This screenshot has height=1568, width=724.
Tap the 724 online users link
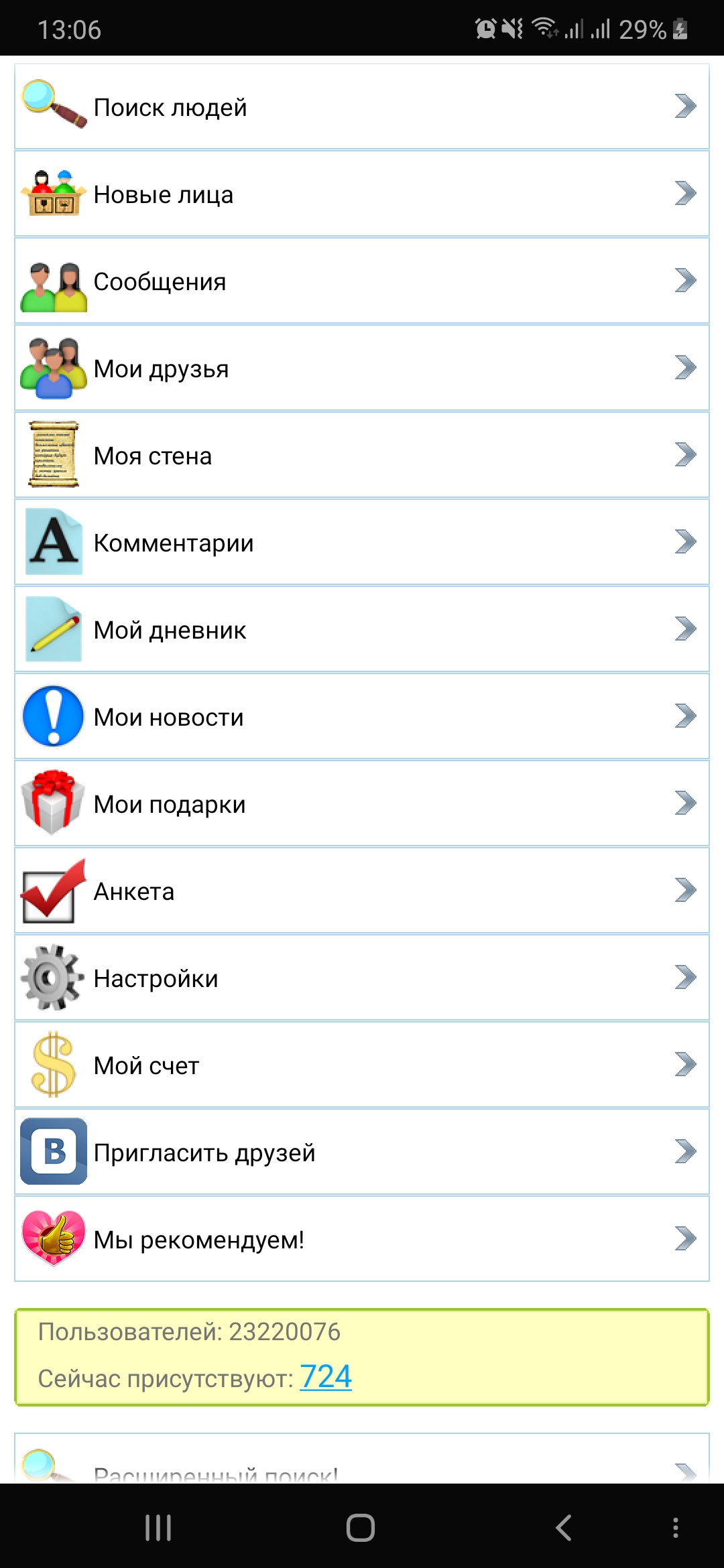(x=326, y=1377)
